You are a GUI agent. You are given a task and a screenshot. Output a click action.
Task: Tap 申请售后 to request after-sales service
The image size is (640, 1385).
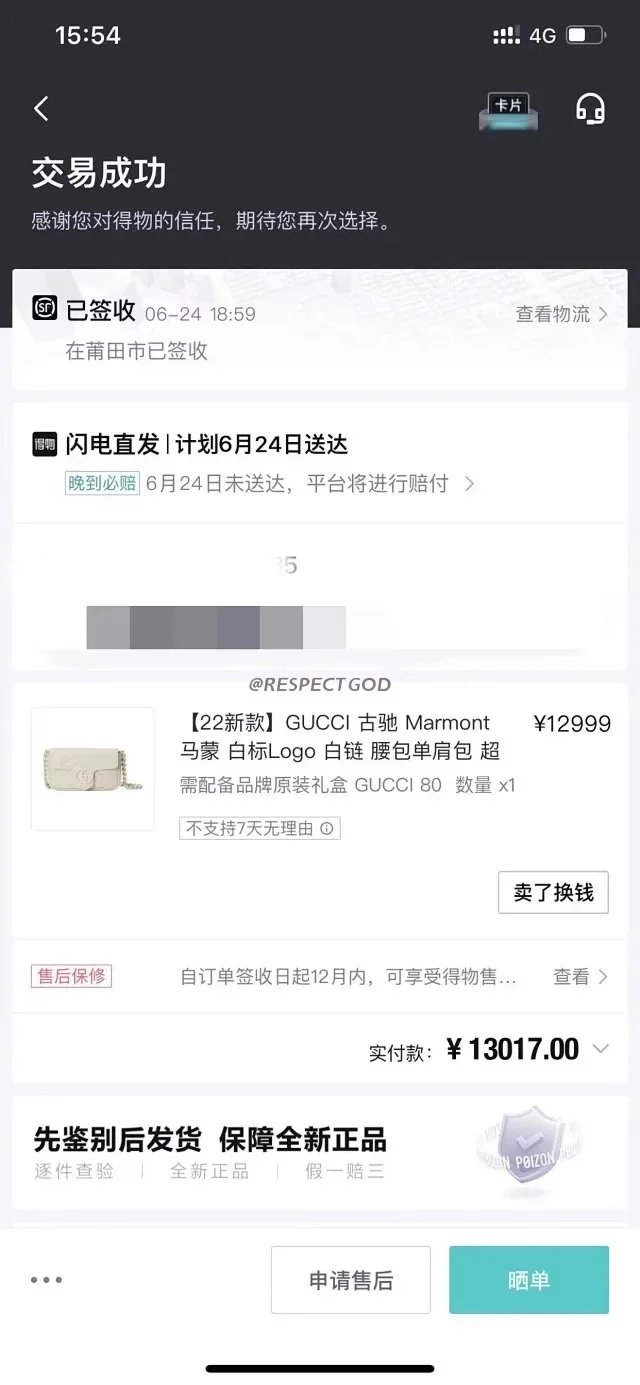351,1280
